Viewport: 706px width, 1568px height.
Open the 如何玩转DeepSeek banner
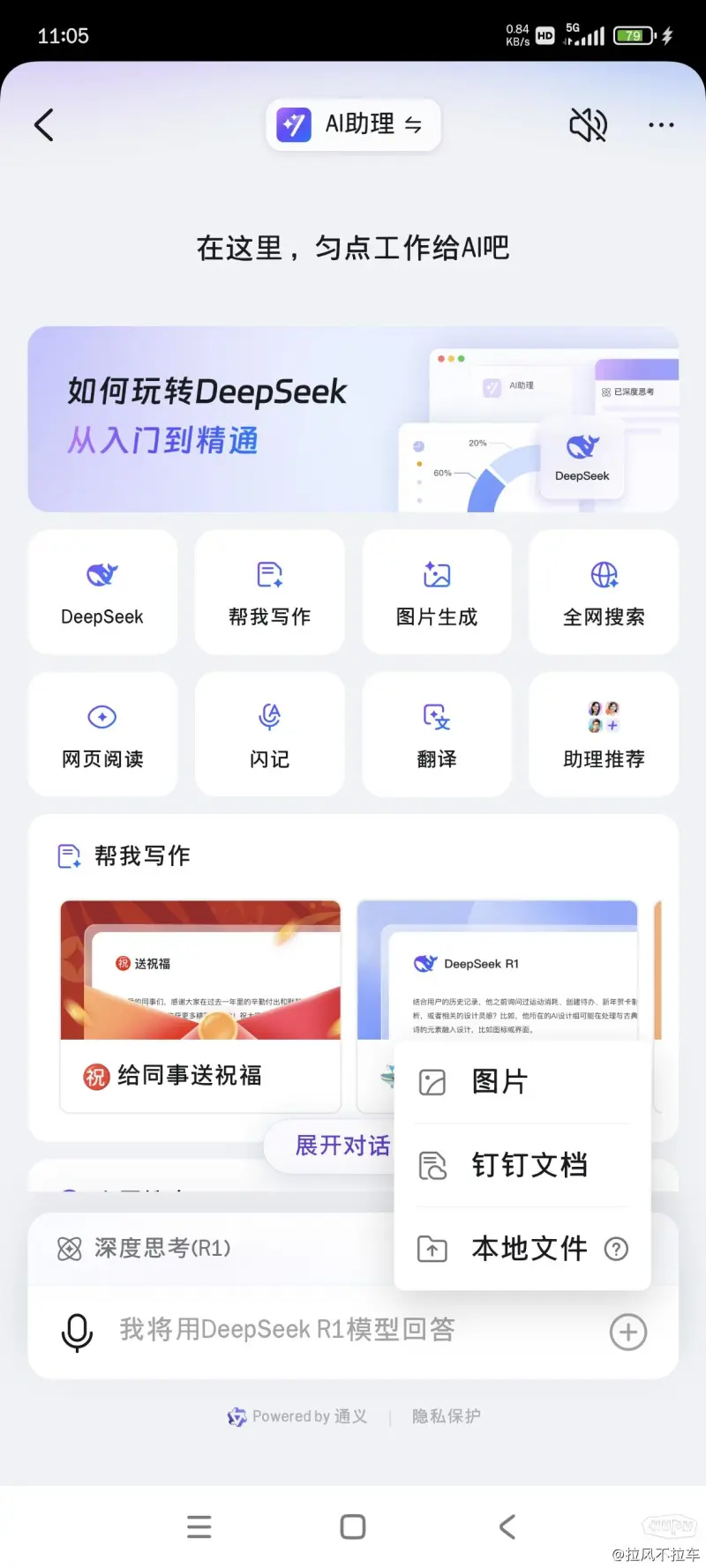tap(353, 419)
